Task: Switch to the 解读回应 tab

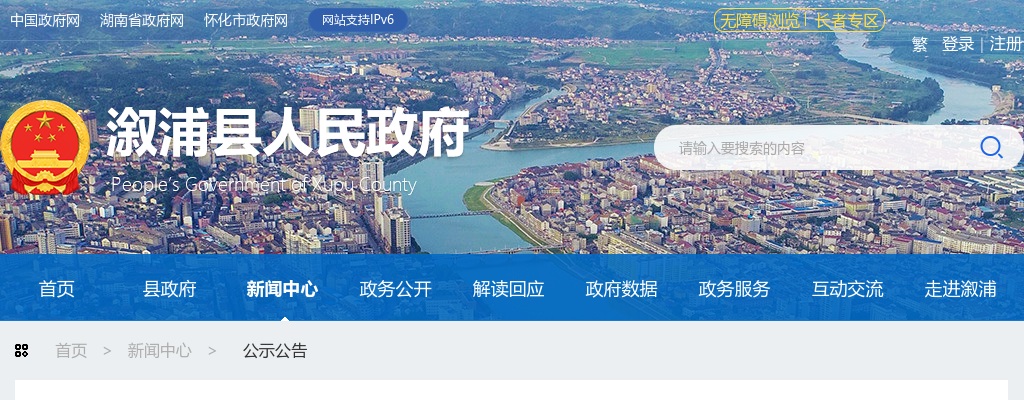Action: (x=509, y=289)
